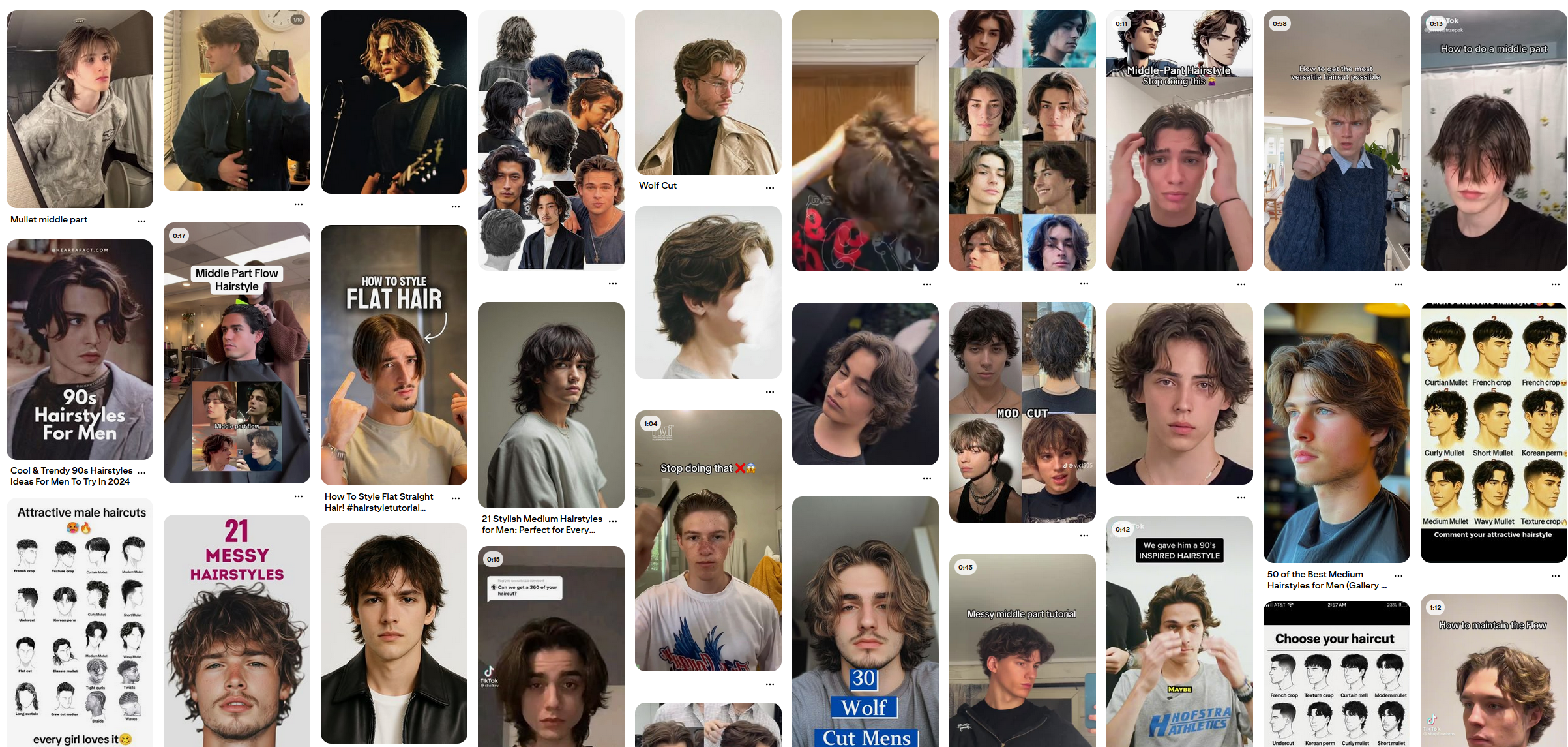Play the Middle Part Flow Hairstyle video pin
The image size is (1568, 747).
coord(237,352)
